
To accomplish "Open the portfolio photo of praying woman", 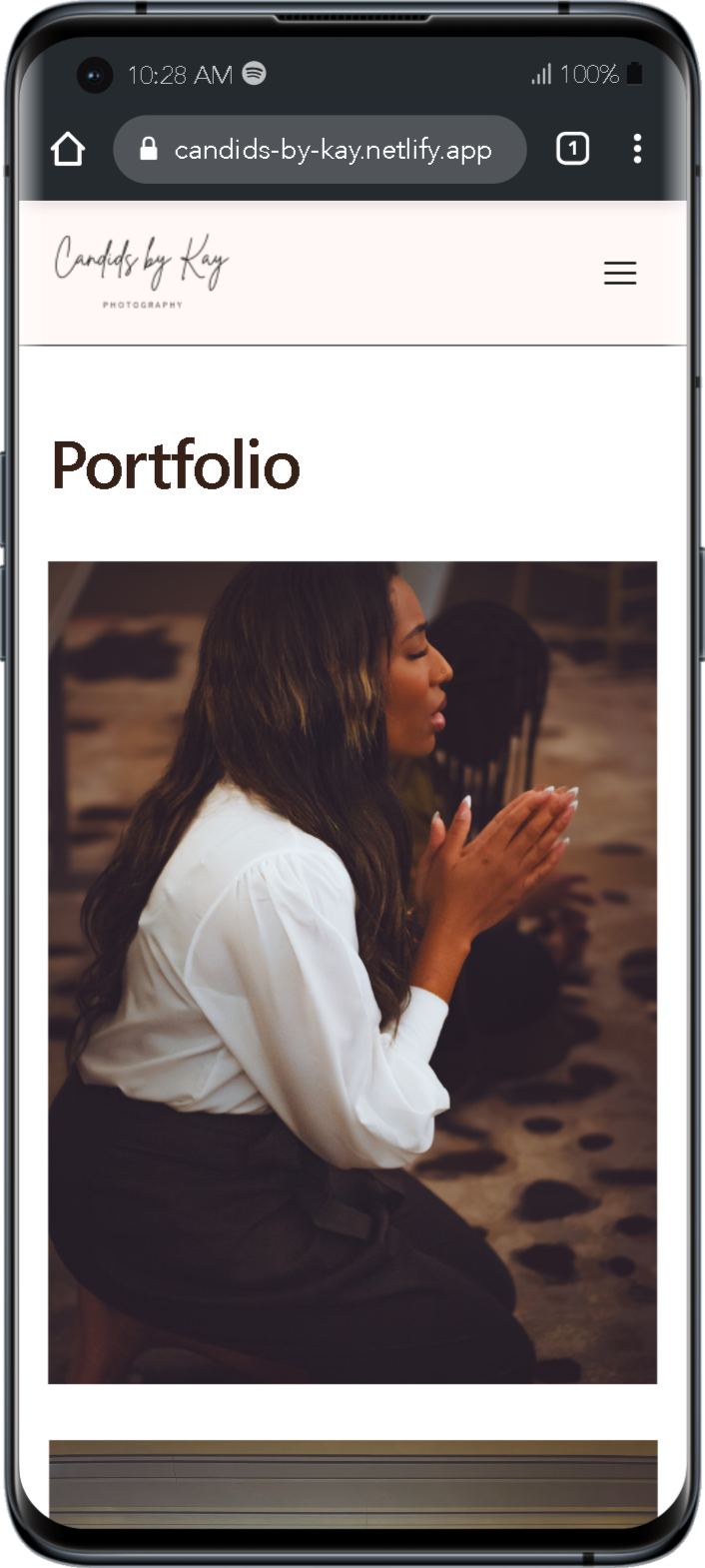I will pos(352,971).
